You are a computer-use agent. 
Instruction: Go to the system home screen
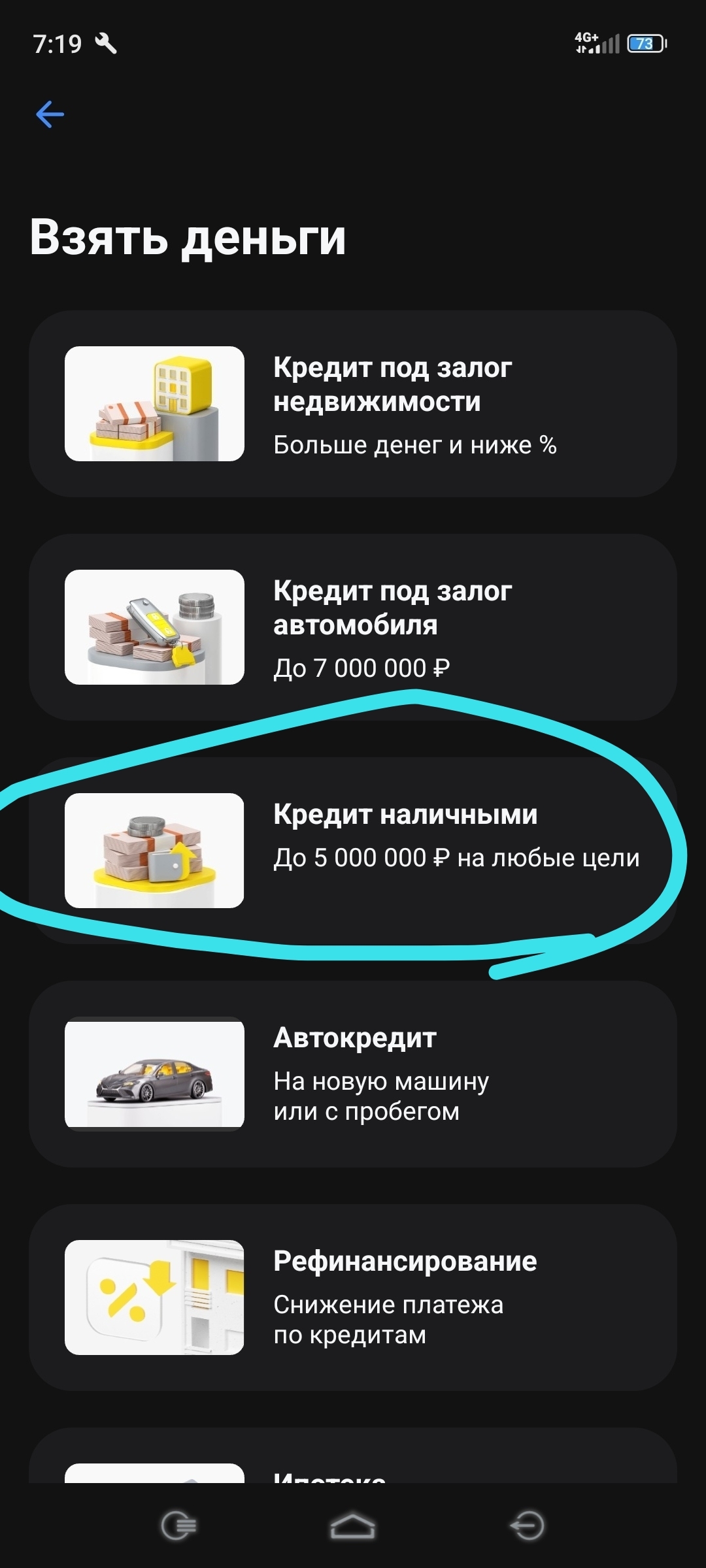[x=352, y=1526]
